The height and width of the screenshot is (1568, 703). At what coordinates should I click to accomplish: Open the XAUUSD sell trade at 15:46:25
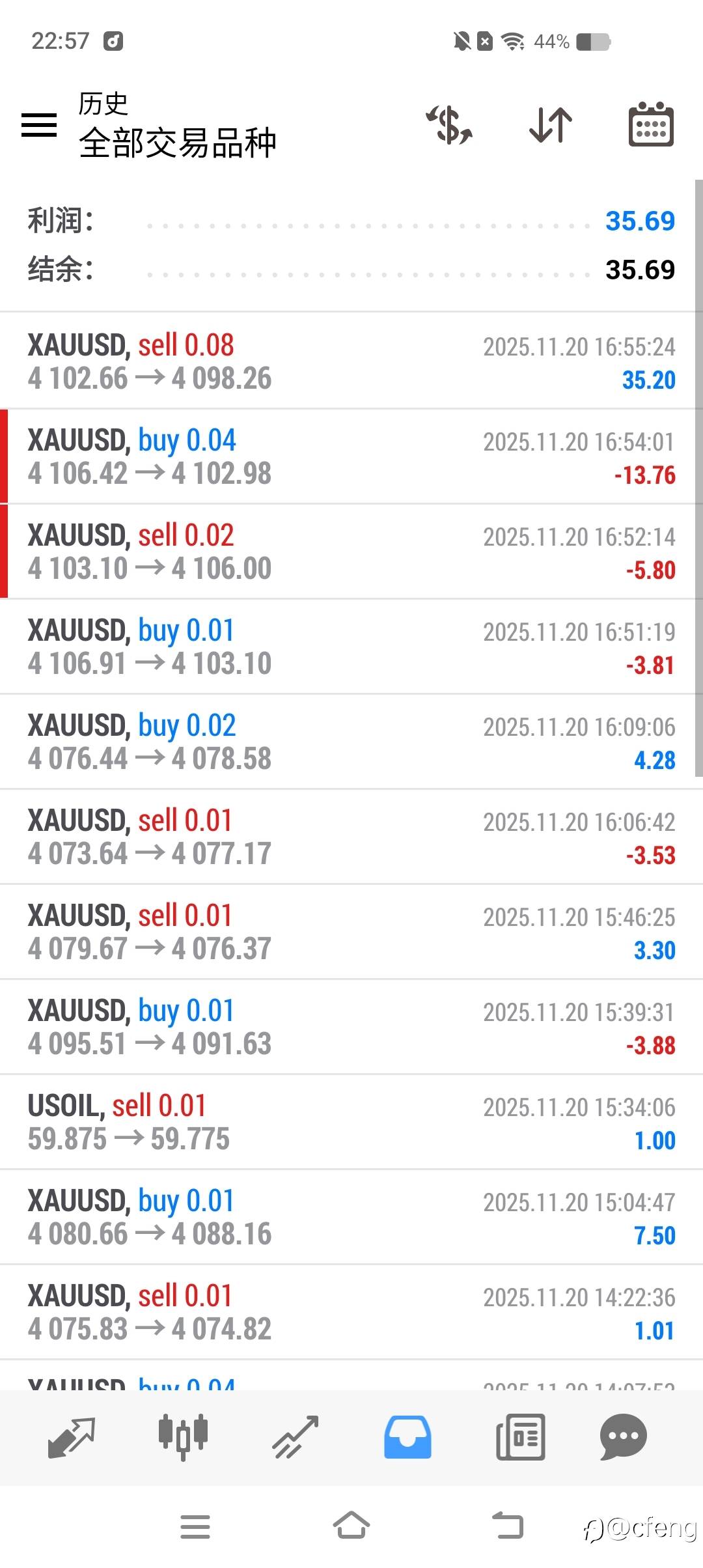coord(351,932)
